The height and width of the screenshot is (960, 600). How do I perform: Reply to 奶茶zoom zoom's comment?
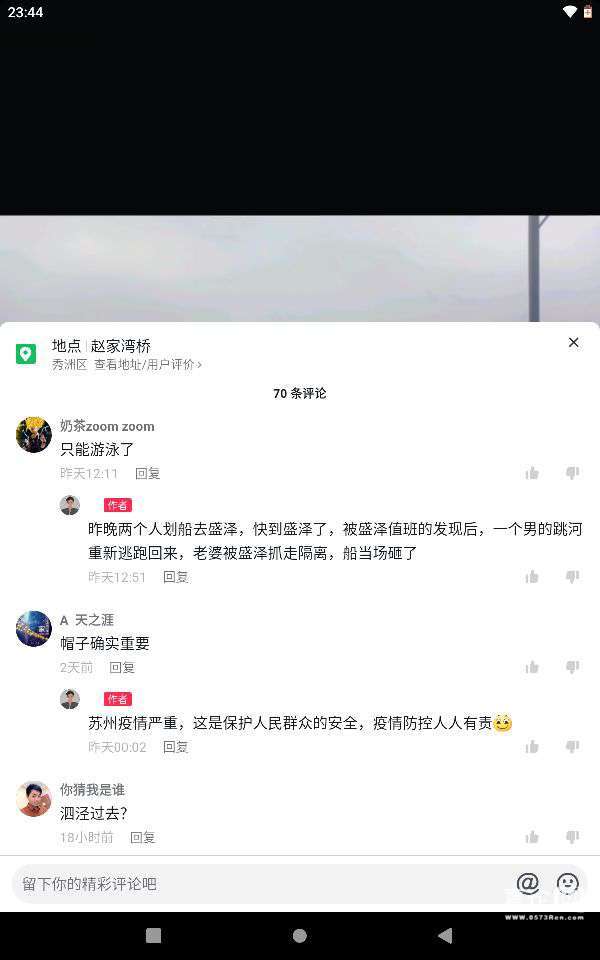(x=147, y=473)
